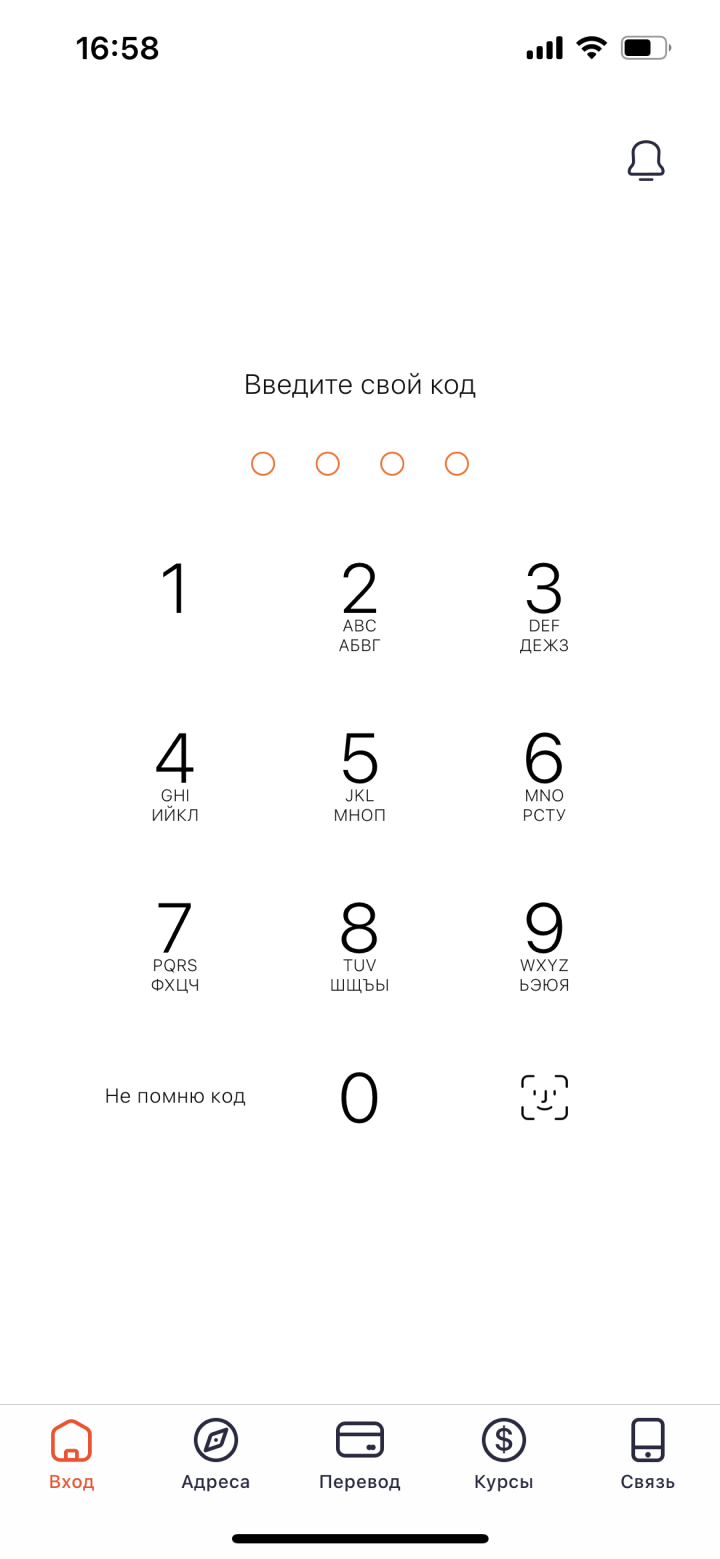Tap the 2 key on the keypad
Image resolution: width=720 pixels, height=1559 pixels.
(x=360, y=604)
